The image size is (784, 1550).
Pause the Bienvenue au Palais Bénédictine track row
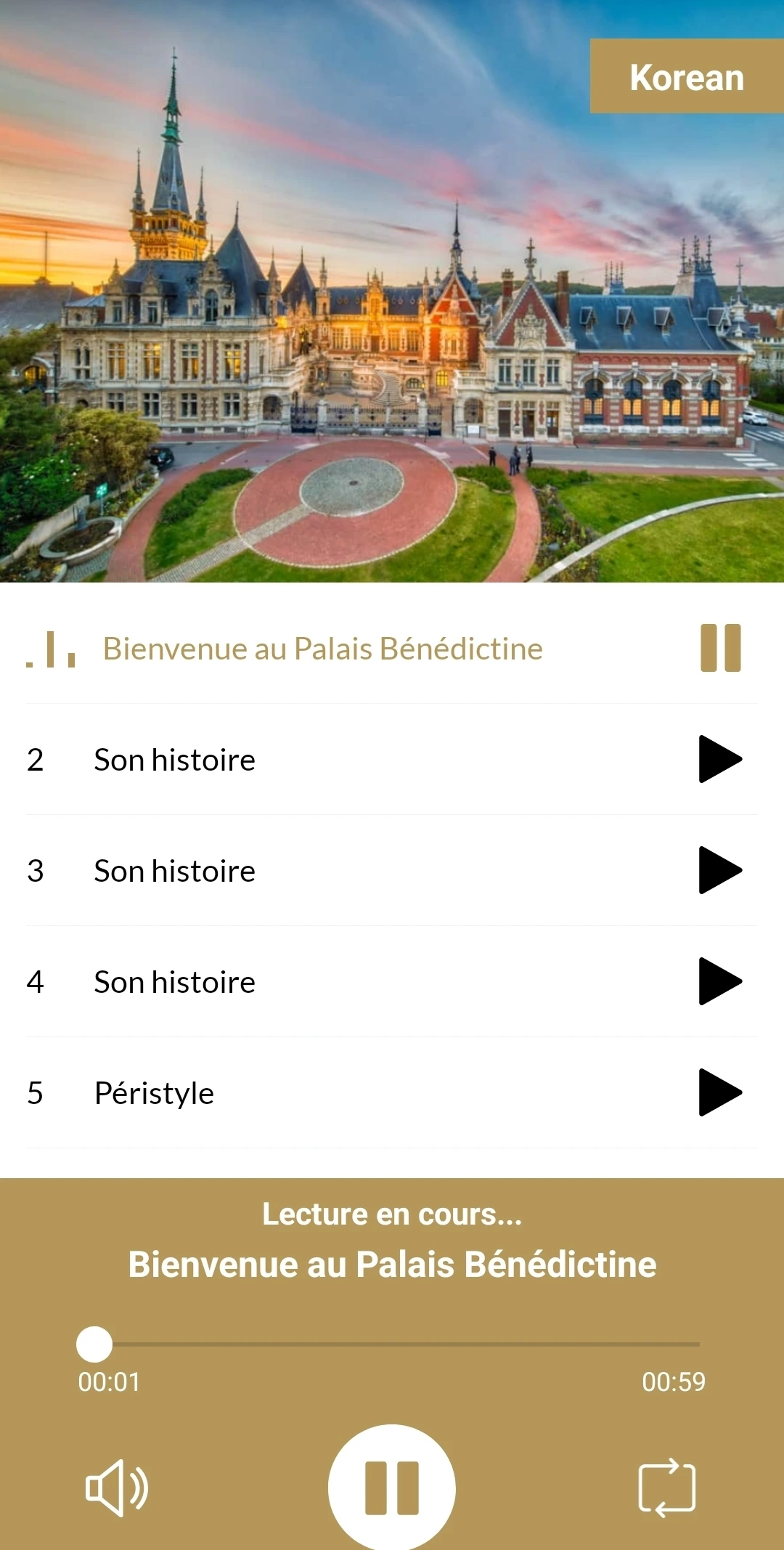tap(720, 648)
